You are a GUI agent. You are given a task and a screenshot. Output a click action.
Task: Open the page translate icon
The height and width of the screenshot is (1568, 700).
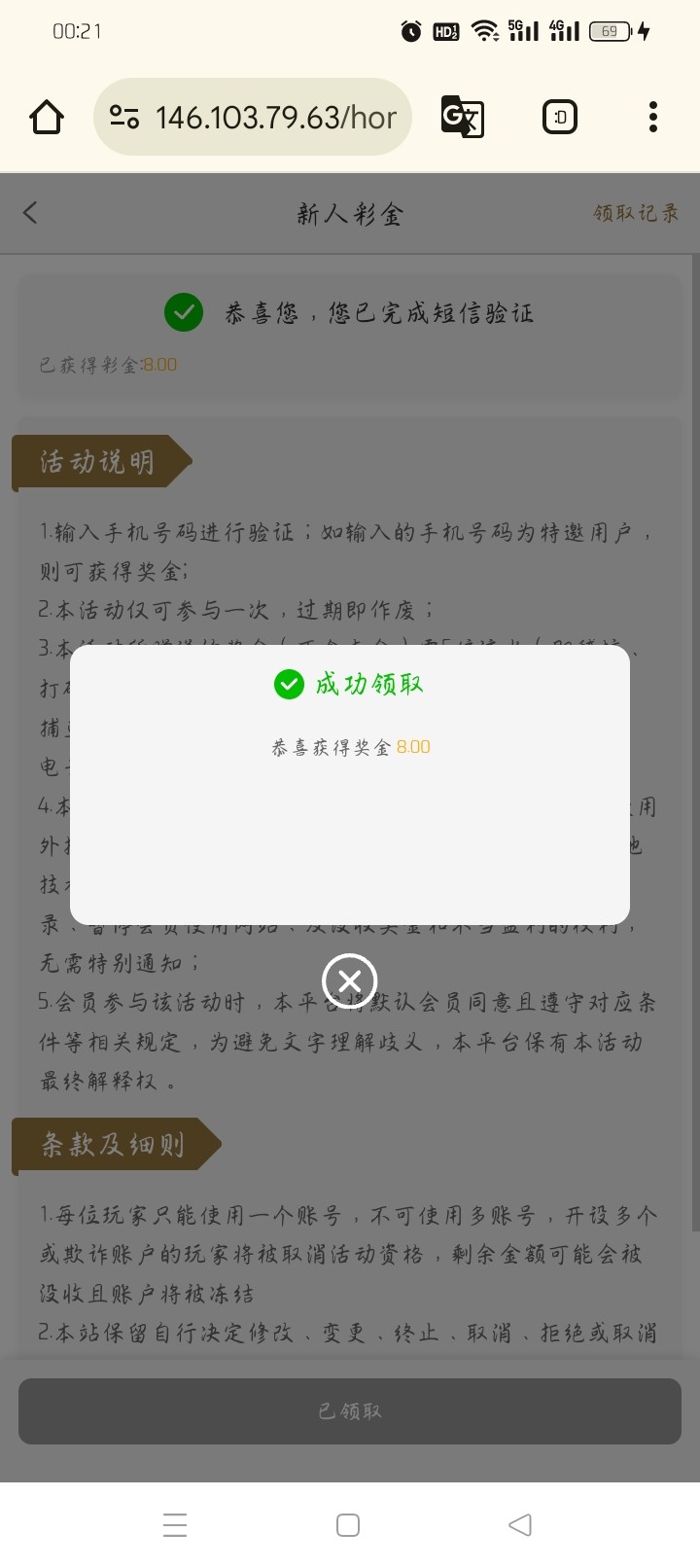[x=462, y=118]
